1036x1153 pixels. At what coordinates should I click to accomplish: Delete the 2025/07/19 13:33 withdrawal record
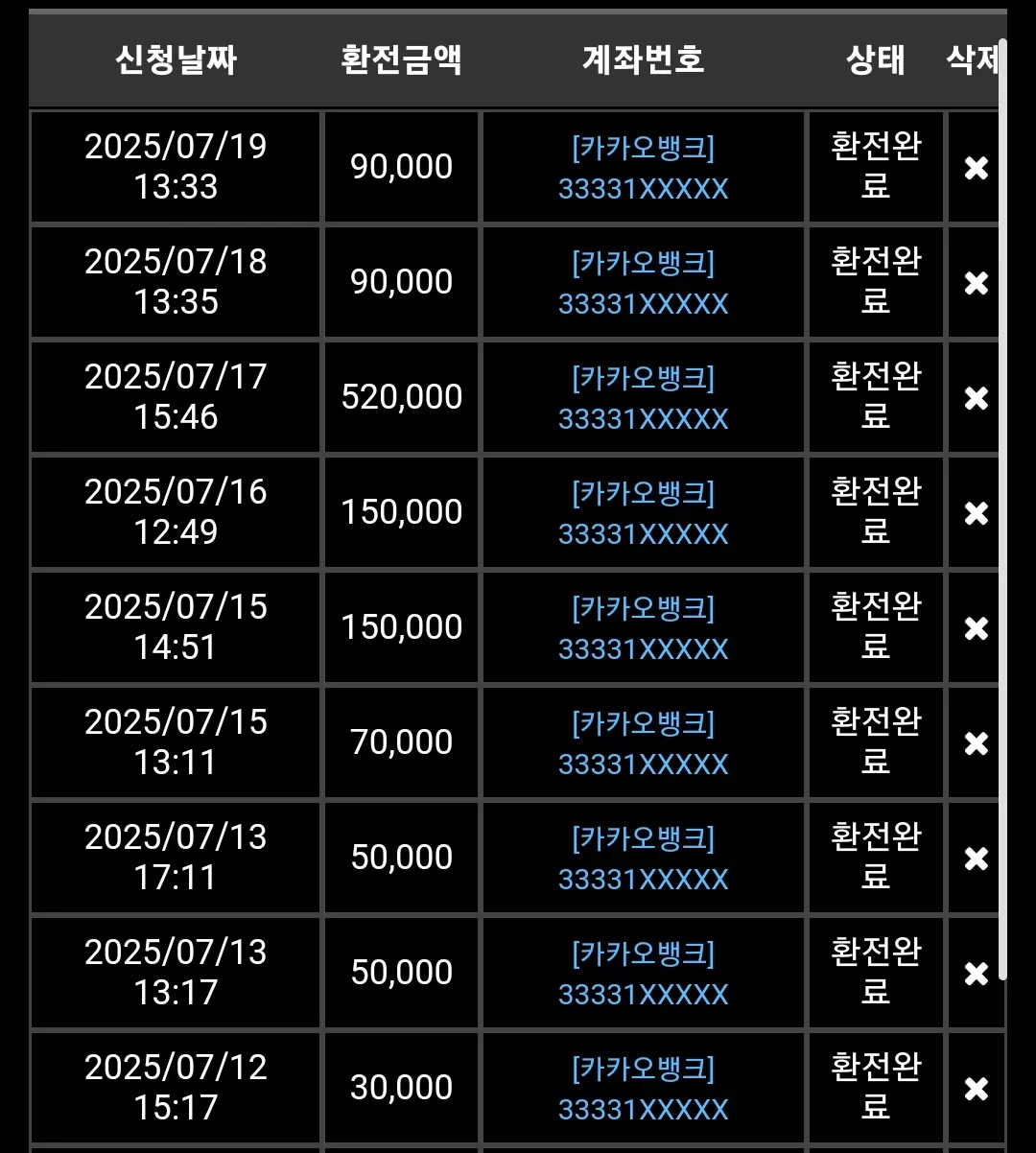(x=976, y=168)
